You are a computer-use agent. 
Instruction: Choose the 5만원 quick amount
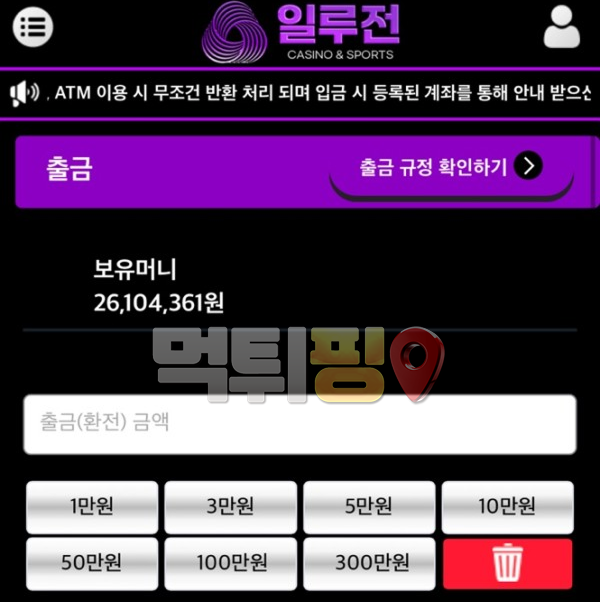point(369,507)
